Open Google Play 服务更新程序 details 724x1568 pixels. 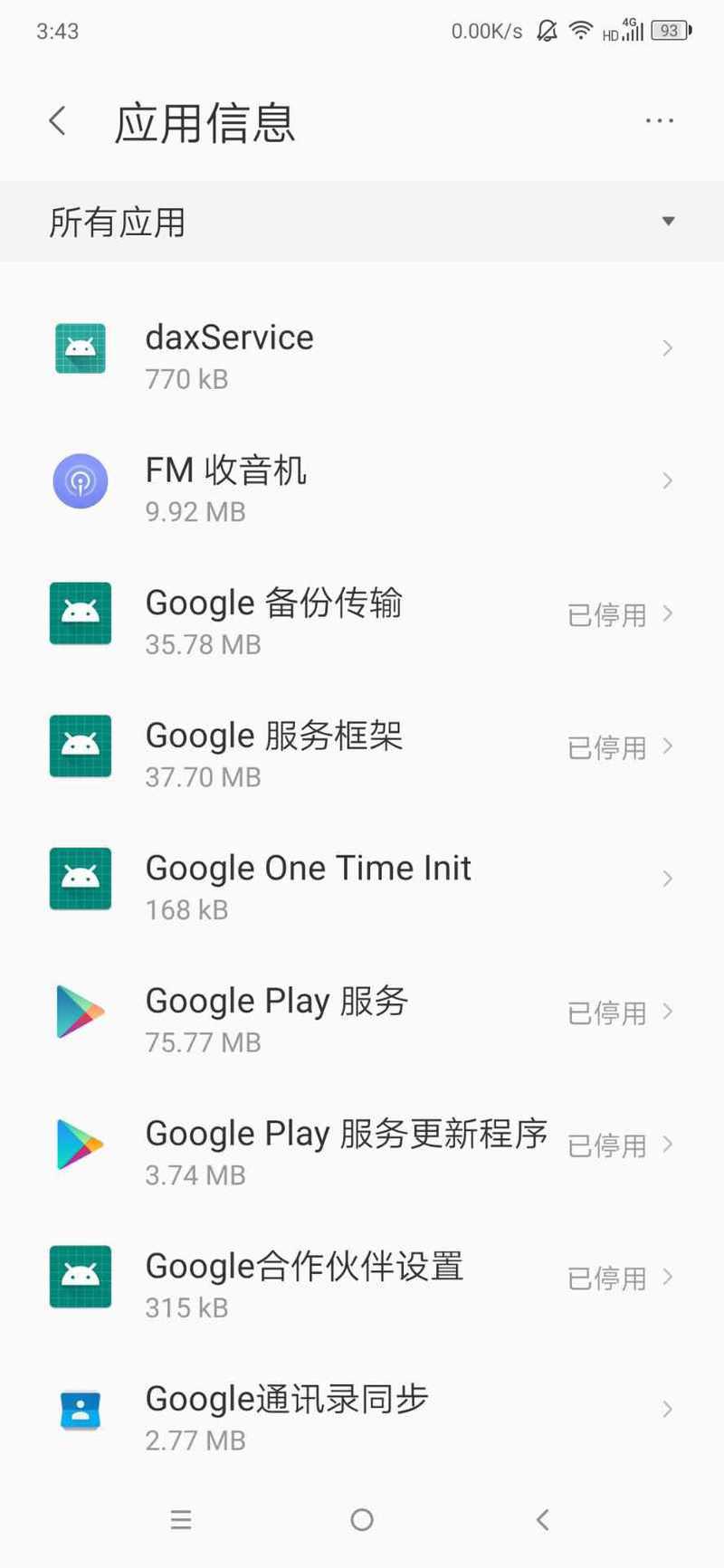tap(362, 1145)
